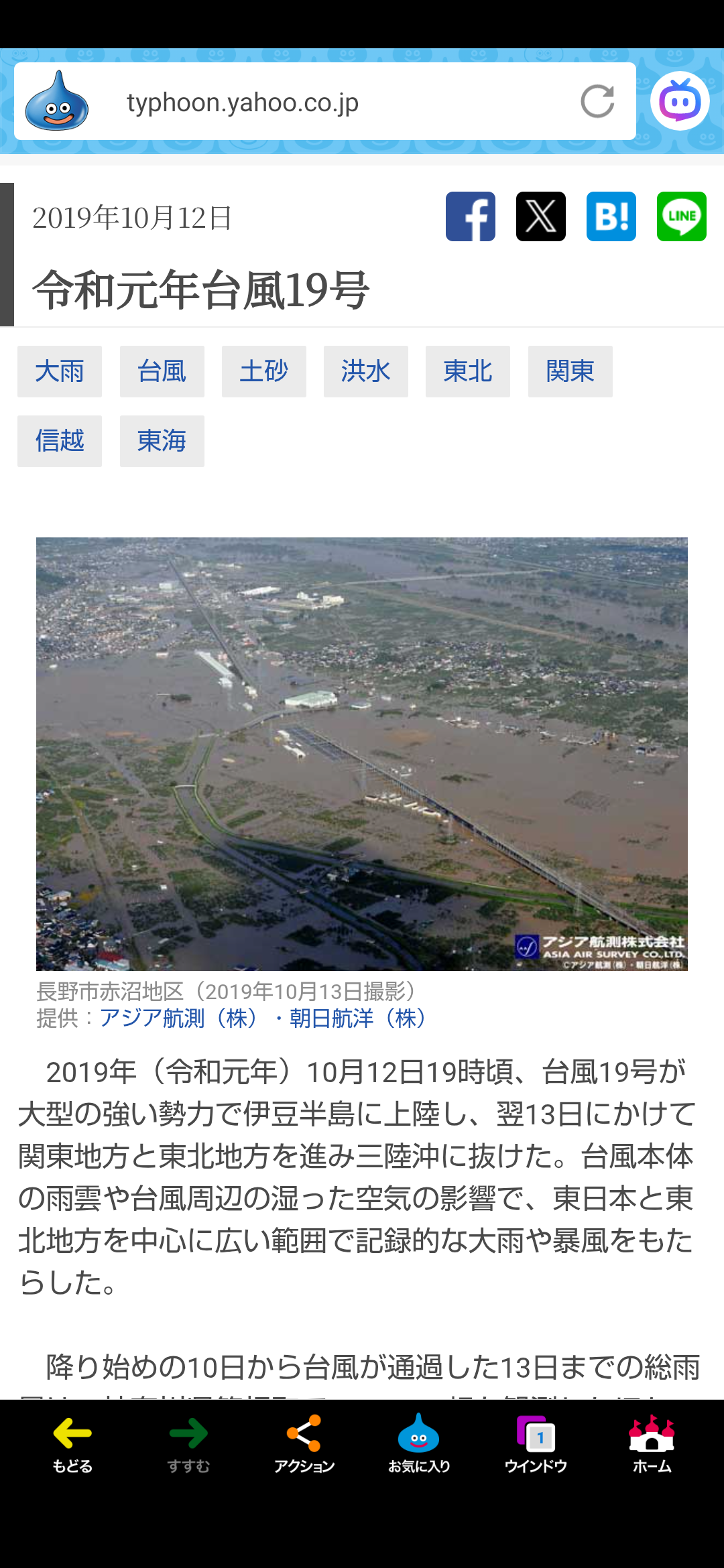Choose the 東北 region tag
Screen dimensions: 724x1568
pyautogui.click(x=468, y=371)
